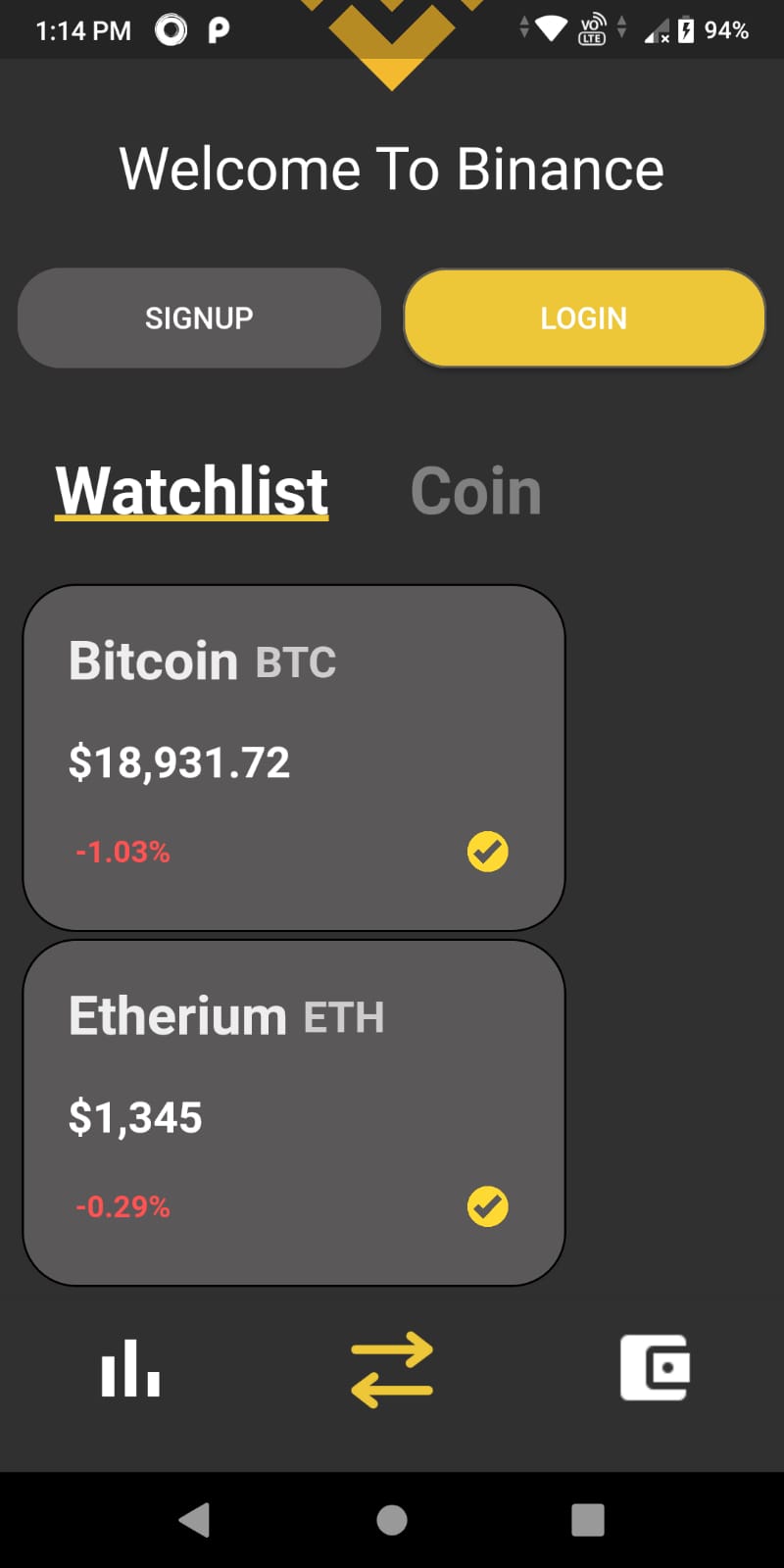
Task: Open the circular app notification icon
Action: (x=169, y=29)
